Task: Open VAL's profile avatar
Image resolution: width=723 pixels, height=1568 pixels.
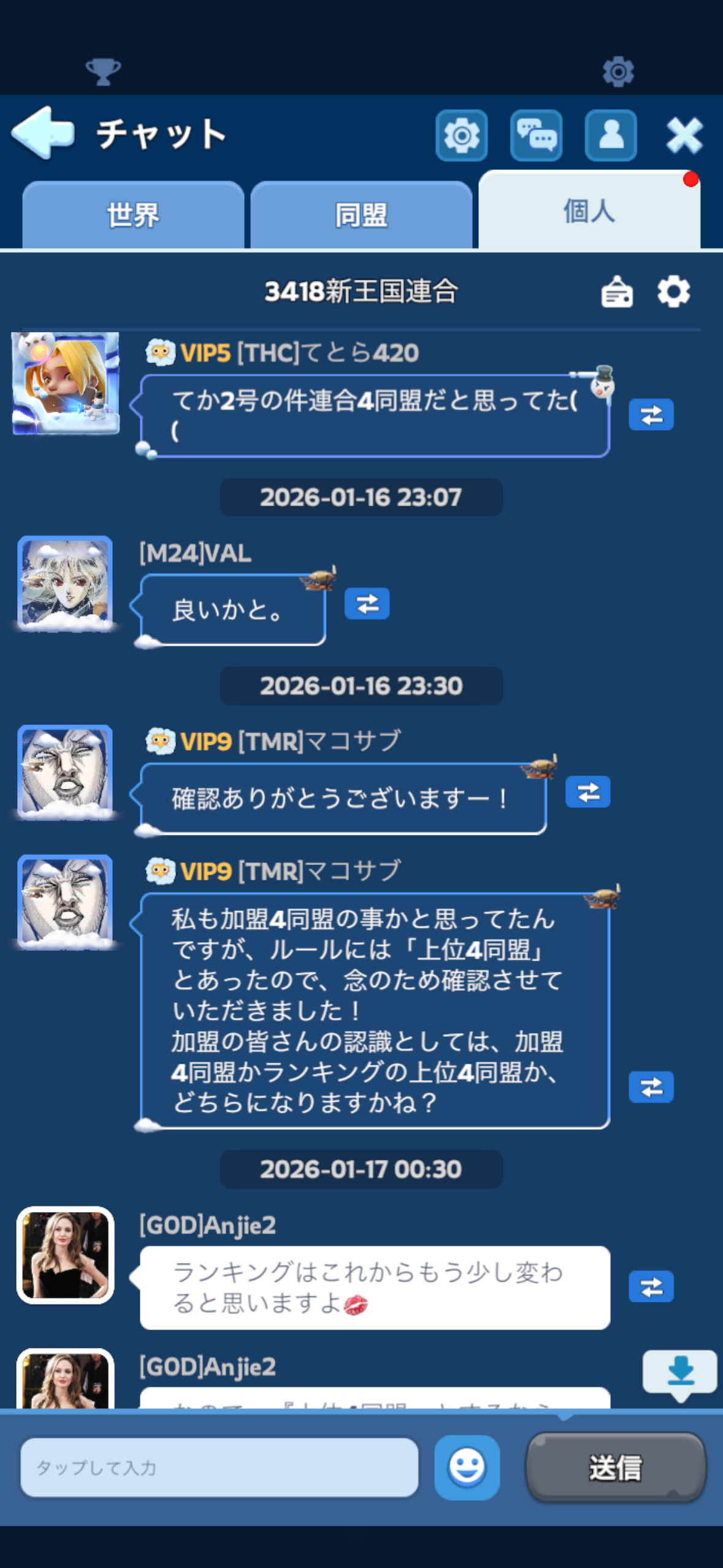Action: (x=66, y=583)
